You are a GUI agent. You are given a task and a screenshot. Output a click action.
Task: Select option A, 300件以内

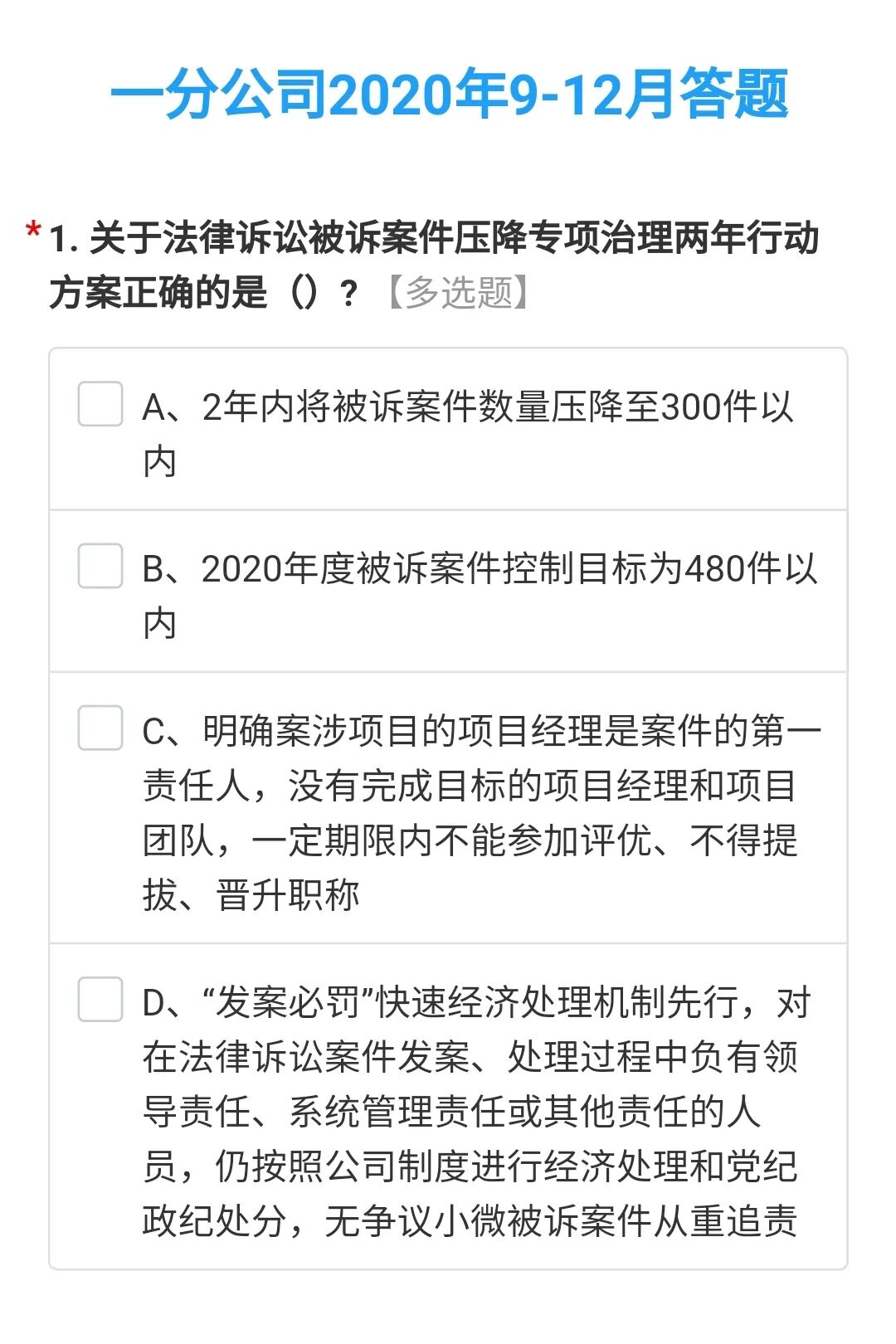pyautogui.click(x=100, y=404)
